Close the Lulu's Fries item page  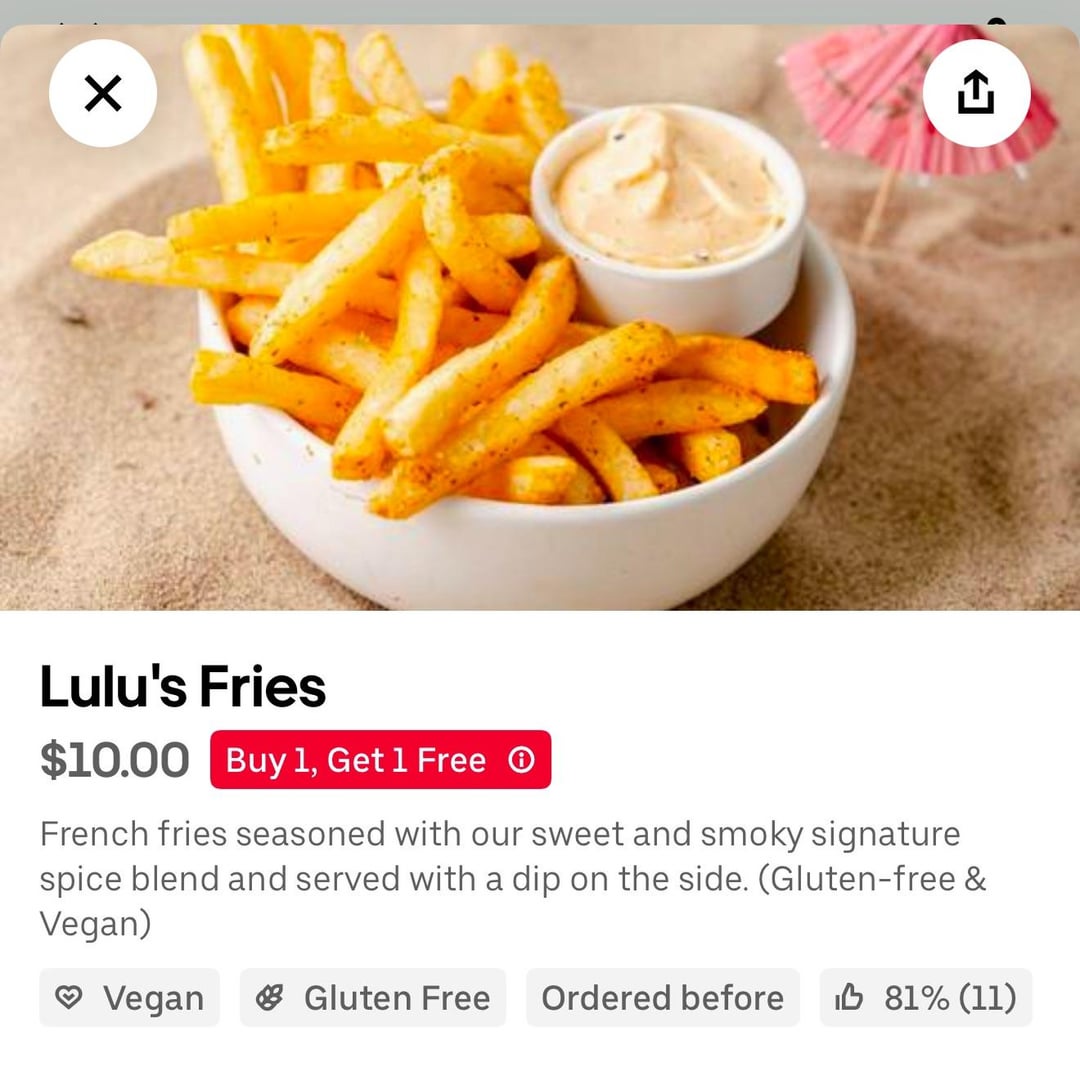(103, 94)
